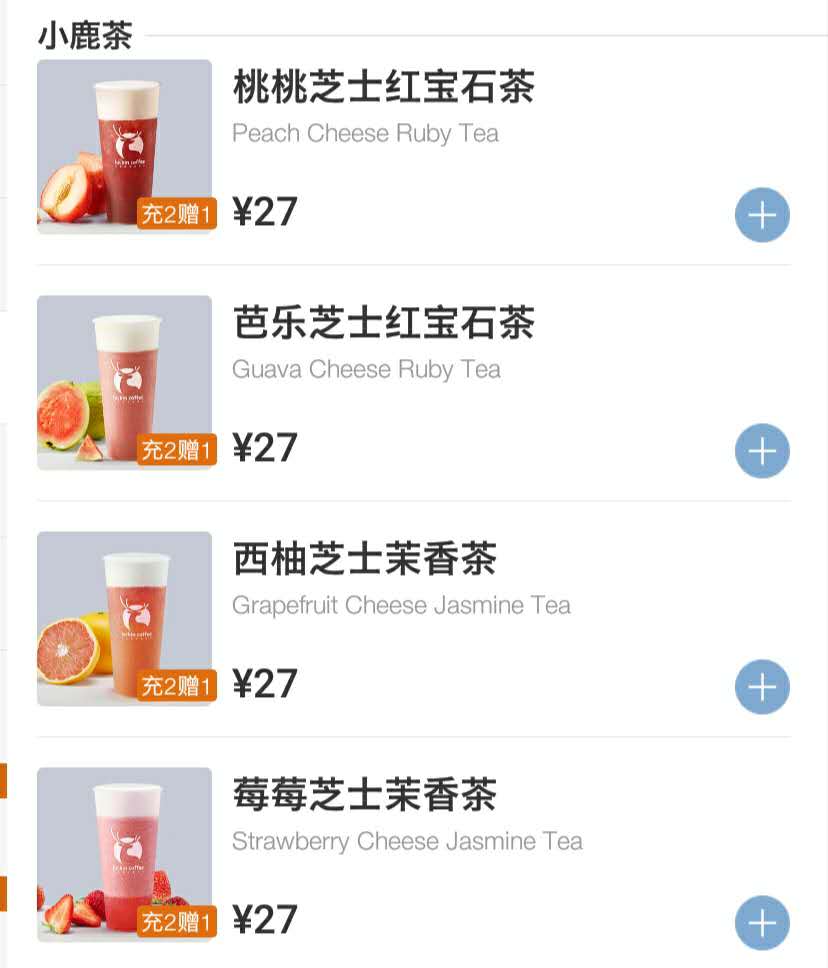Add Strawberry Cheese Jasmine Tea to cart
This screenshot has width=828, height=968.
[762, 923]
